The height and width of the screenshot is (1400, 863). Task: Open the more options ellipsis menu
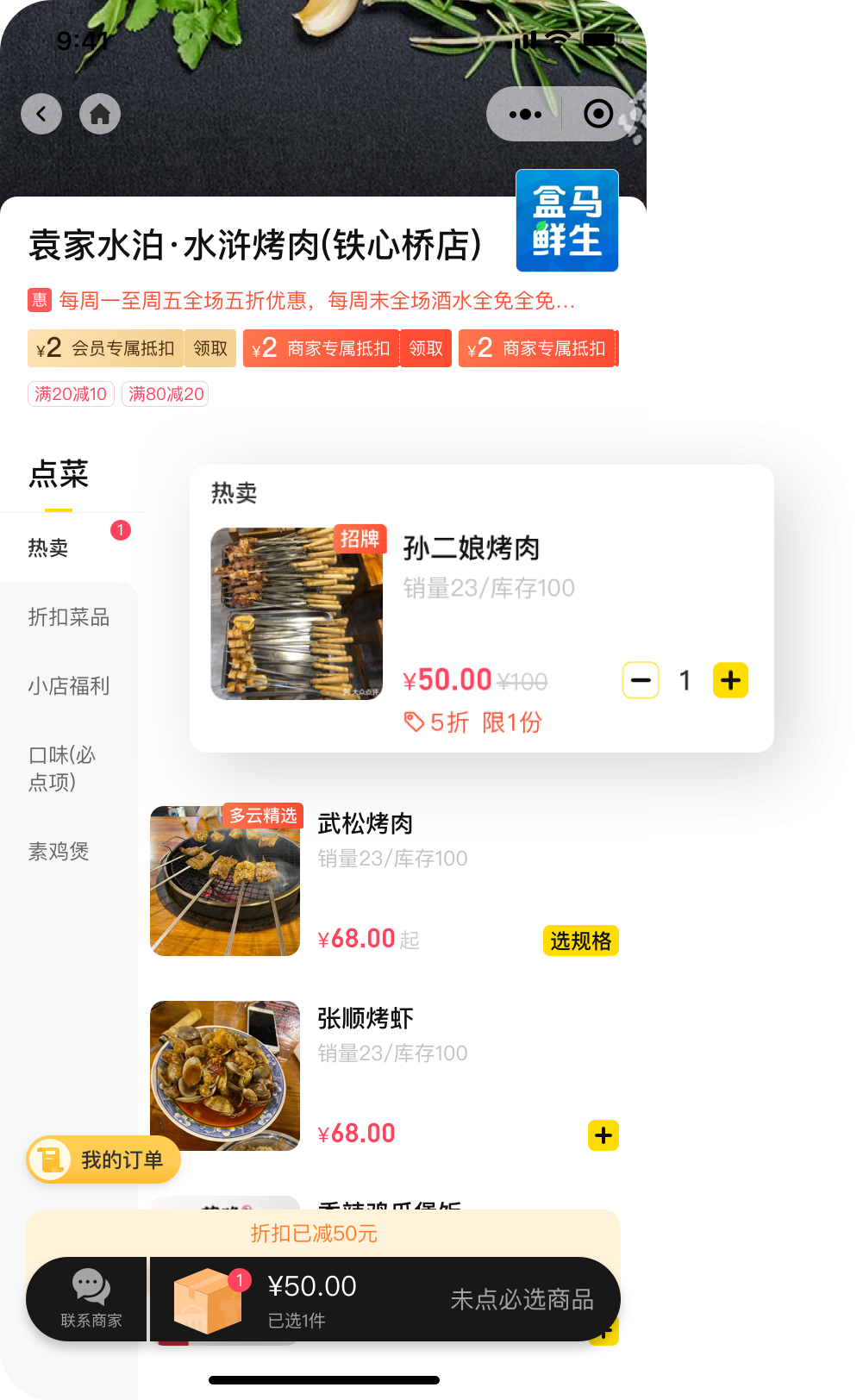(x=527, y=114)
